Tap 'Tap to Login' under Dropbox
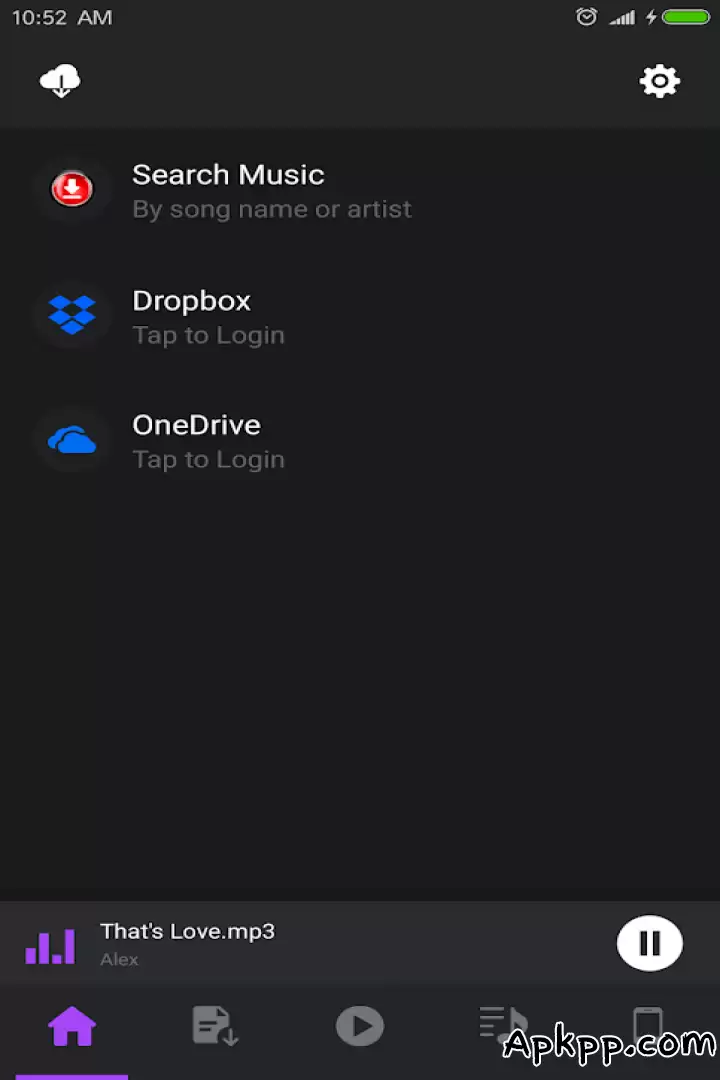The width and height of the screenshot is (720, 1080). [x=208, y=335]
